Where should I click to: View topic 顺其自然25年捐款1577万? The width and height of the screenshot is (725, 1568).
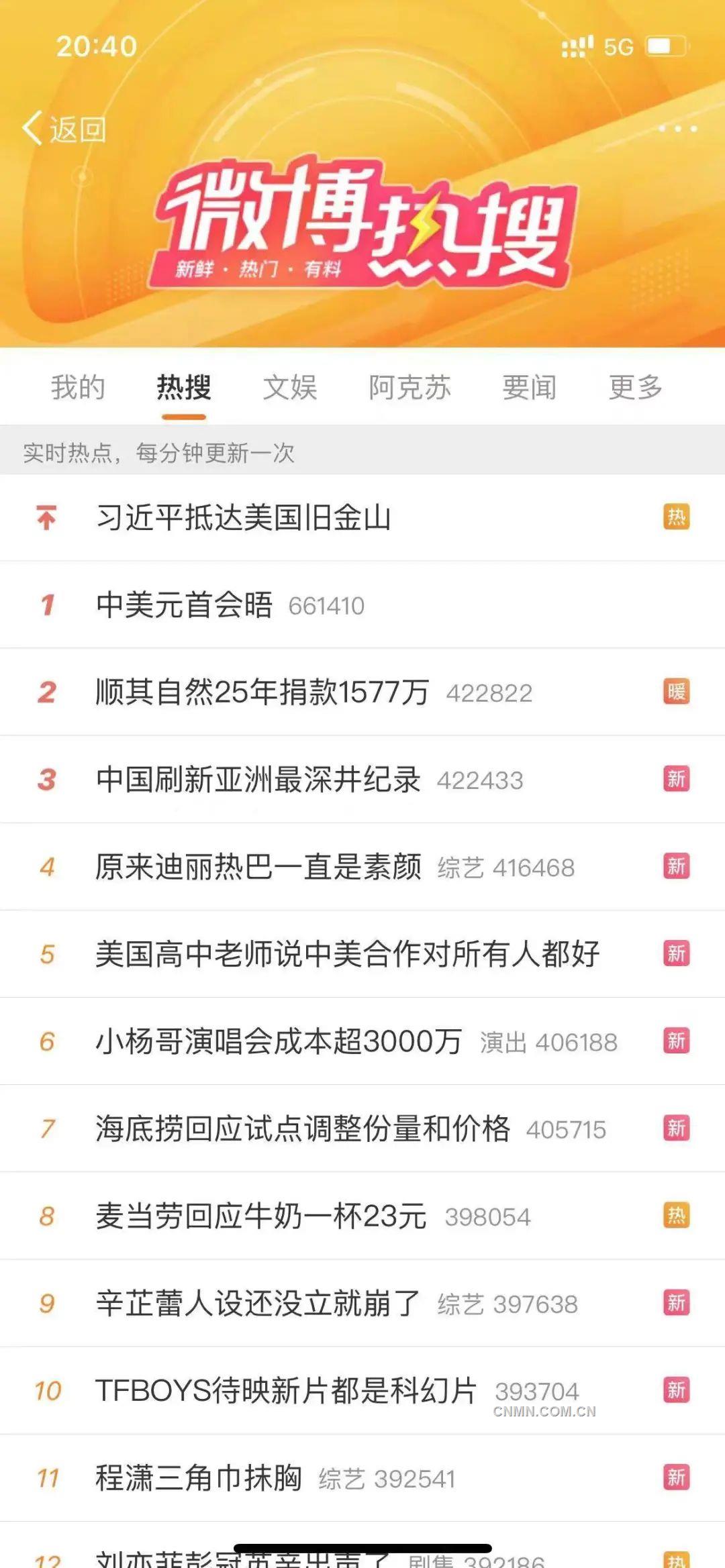point(262,692)
